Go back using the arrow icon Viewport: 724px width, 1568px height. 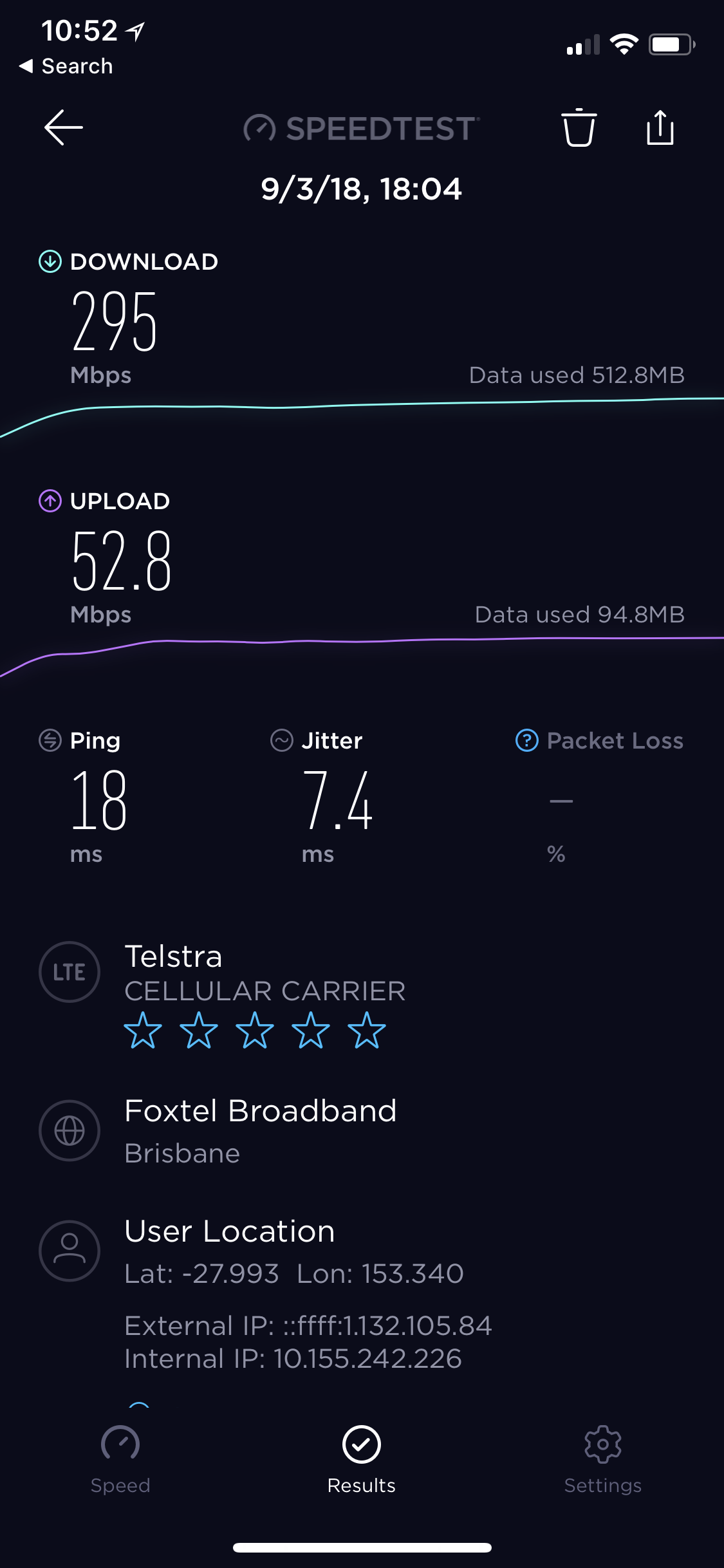pyautogui.click(x=63, y=127)
